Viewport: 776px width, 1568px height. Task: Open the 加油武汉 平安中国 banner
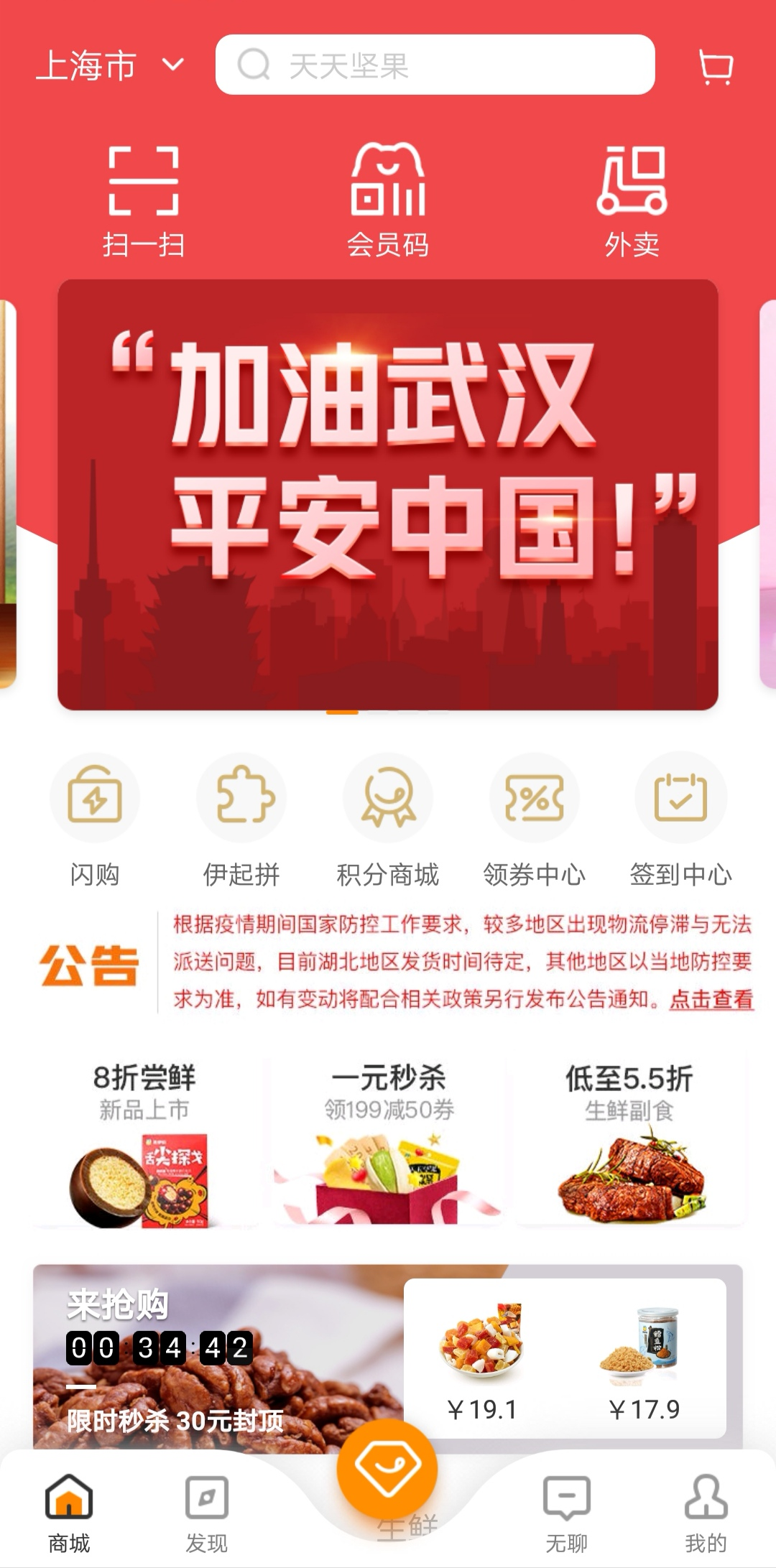[x=388, y=494]
